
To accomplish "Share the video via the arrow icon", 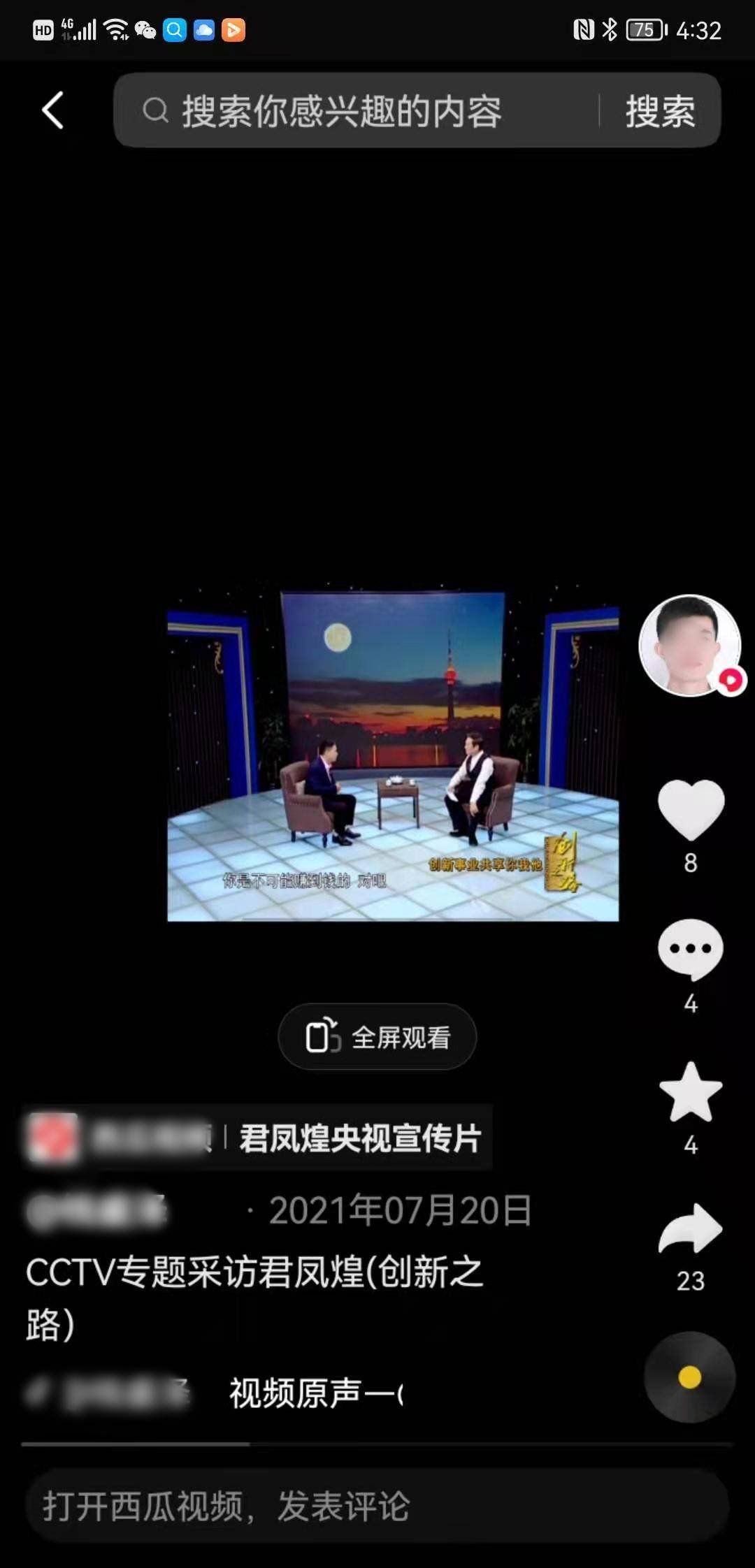I will tap(691, 1229).
